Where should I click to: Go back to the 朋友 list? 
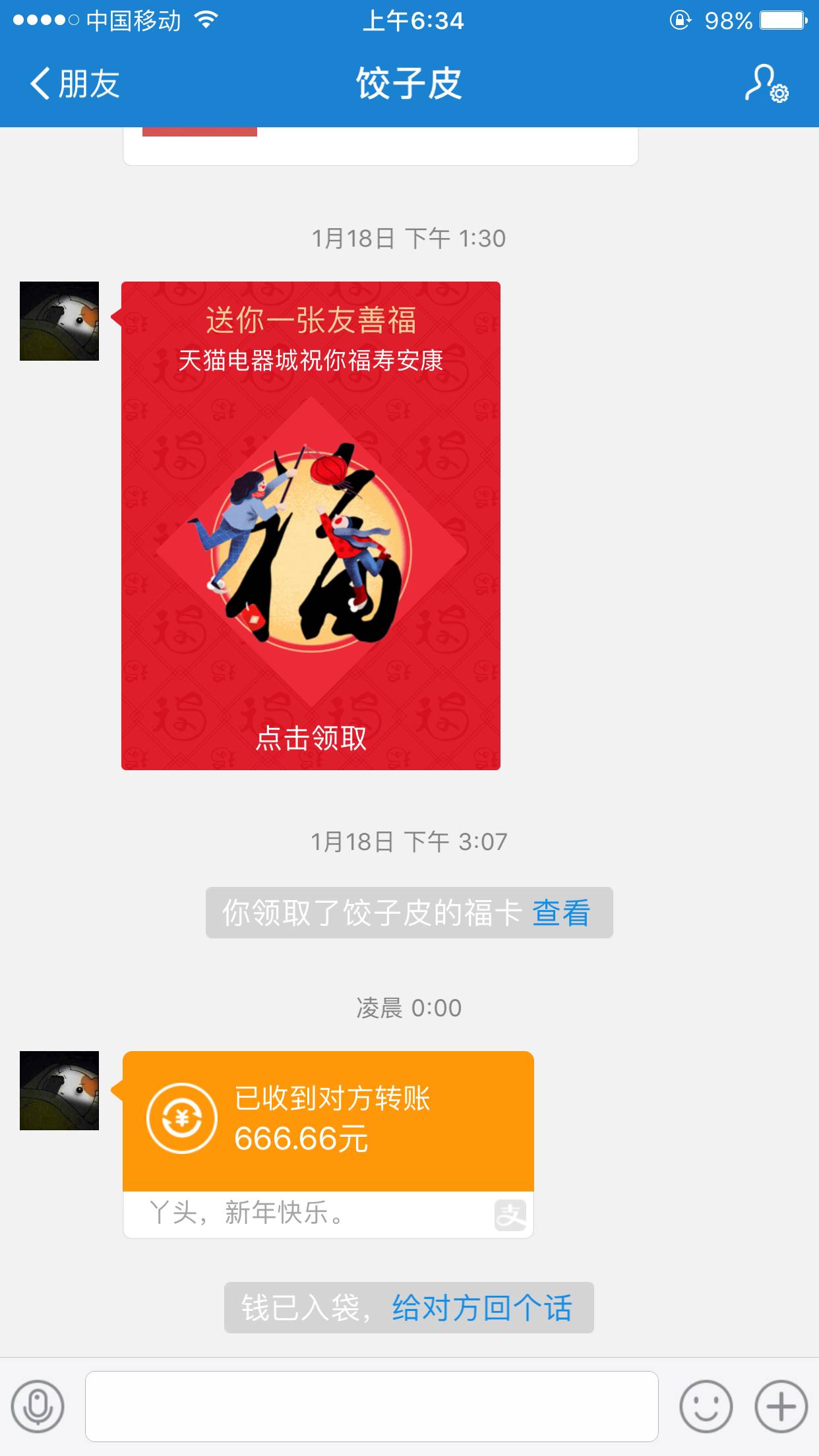tap(74, 84)
